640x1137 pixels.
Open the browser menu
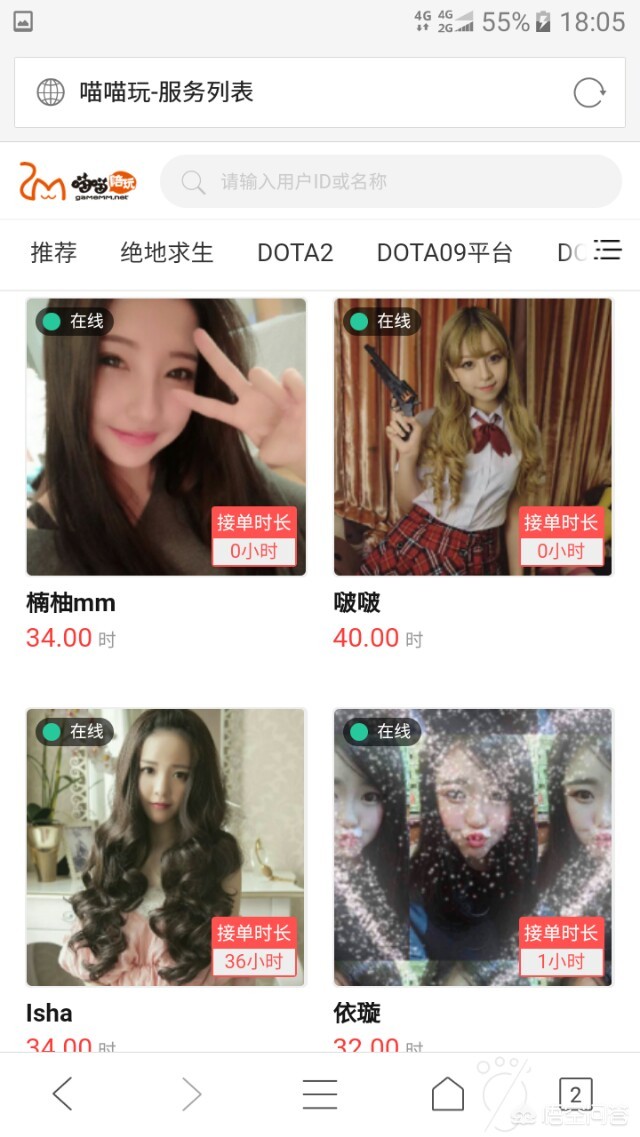[320, 1094]
